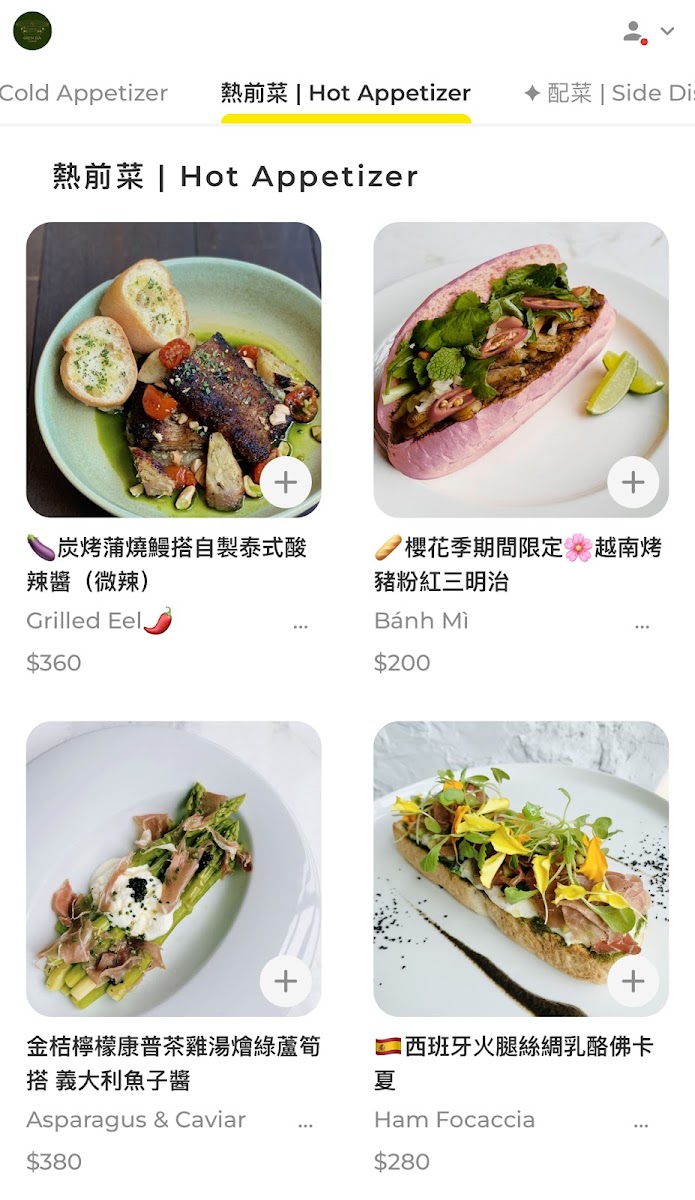This screenshot has width=695, height=1200.
Task: Expand the Grilled Eel description ellipsis
Action: tap(301, 625)
